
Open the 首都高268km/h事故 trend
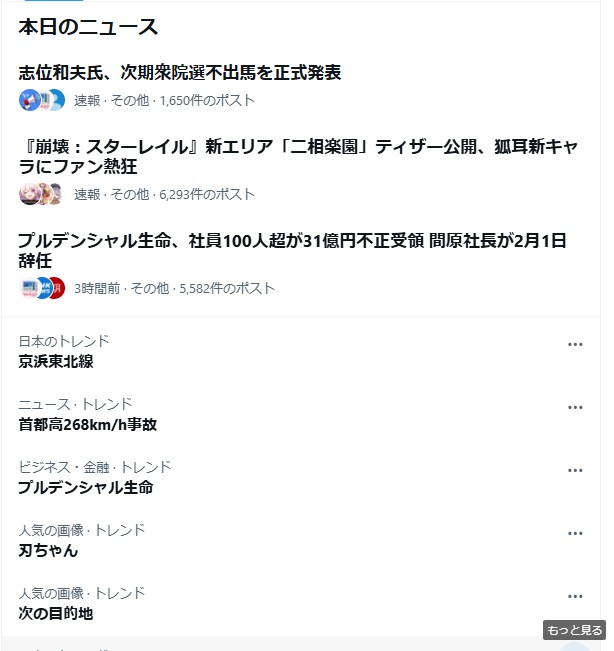[87, 424]
